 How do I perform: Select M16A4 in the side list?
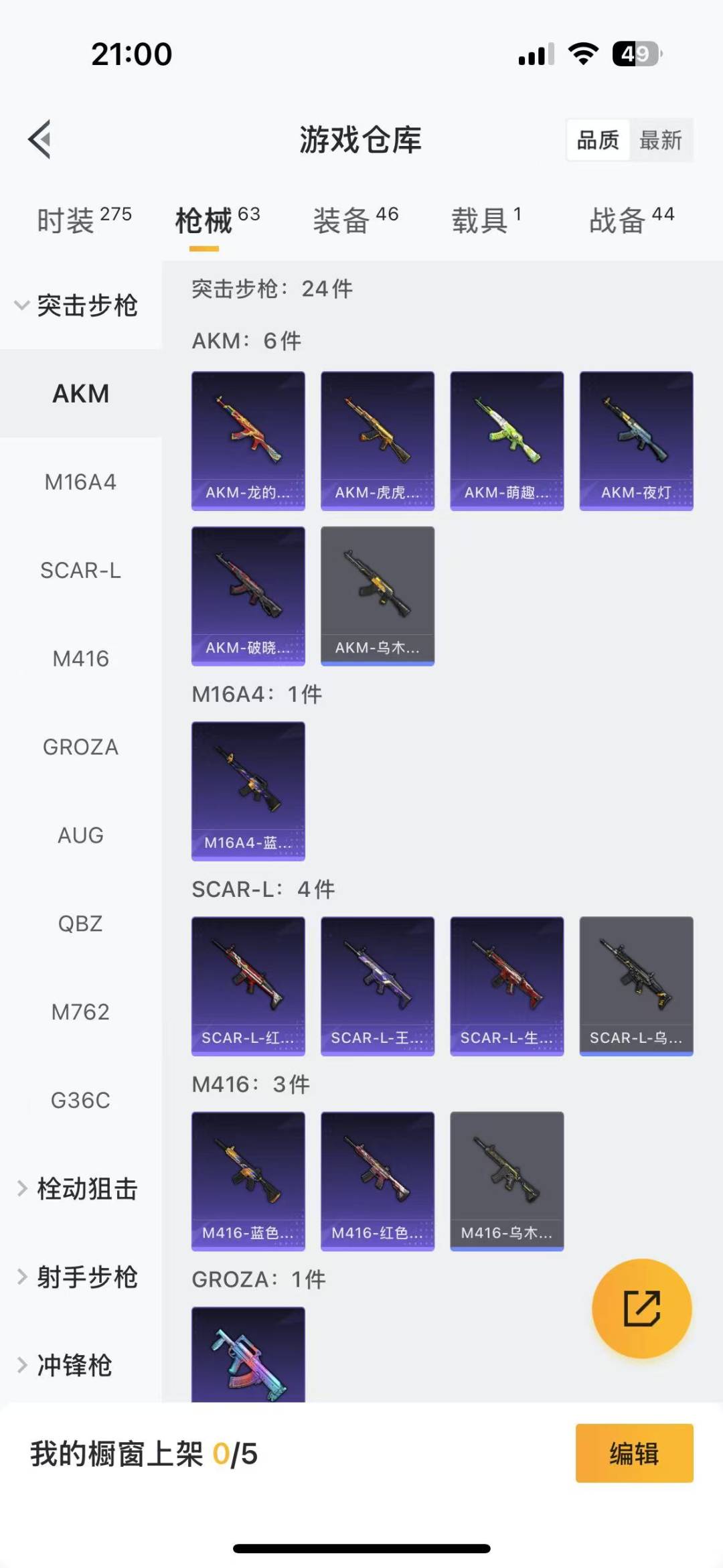tap(80, 482)
